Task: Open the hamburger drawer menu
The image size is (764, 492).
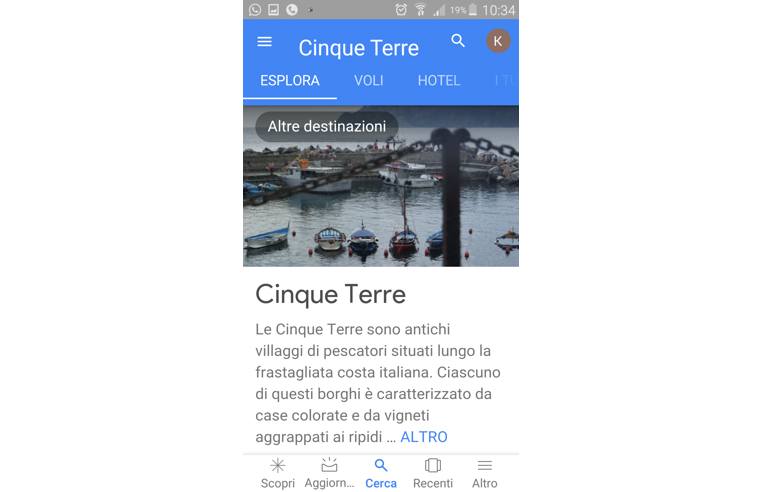Action: pos(264,42)
